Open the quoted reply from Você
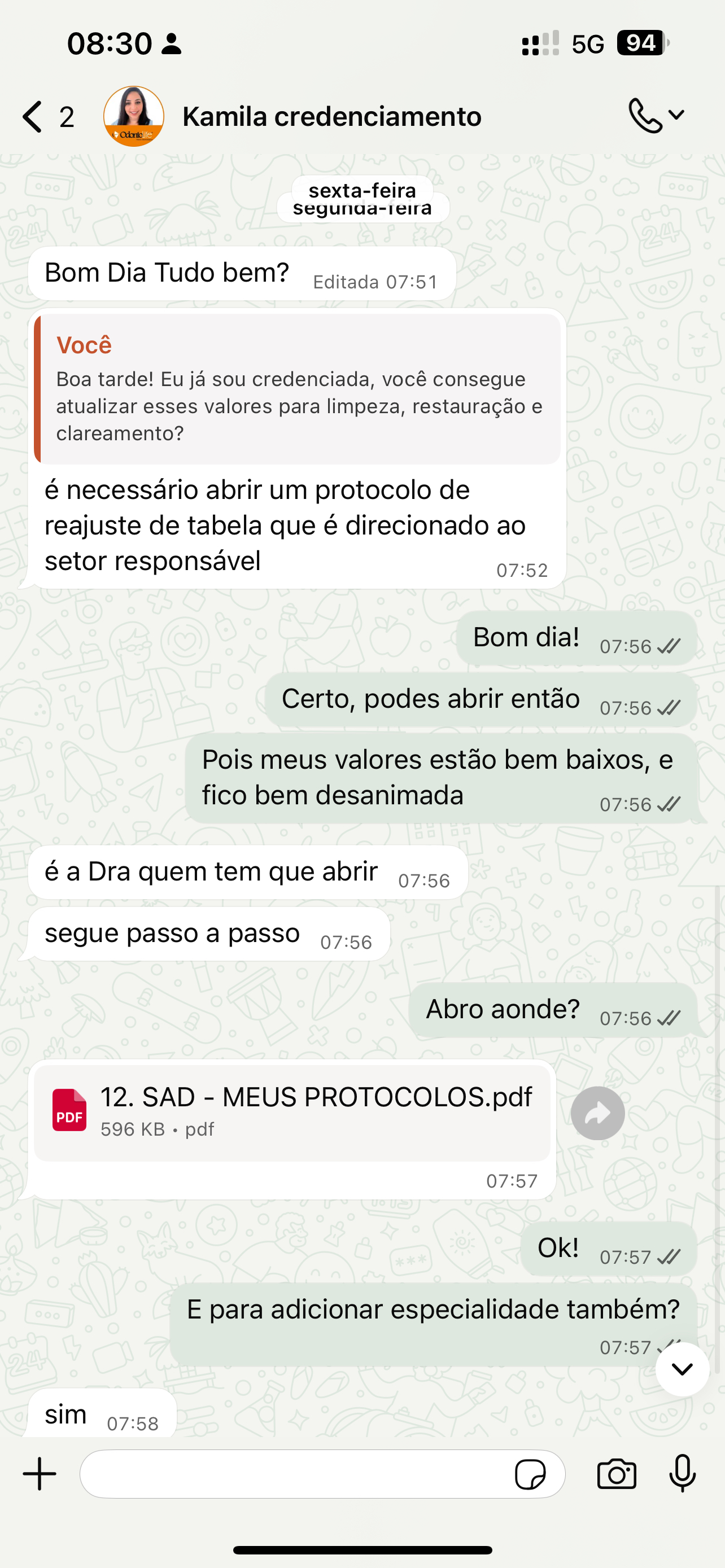The width and height of the screenshot is (725, 1568). (x=298, y=389)
